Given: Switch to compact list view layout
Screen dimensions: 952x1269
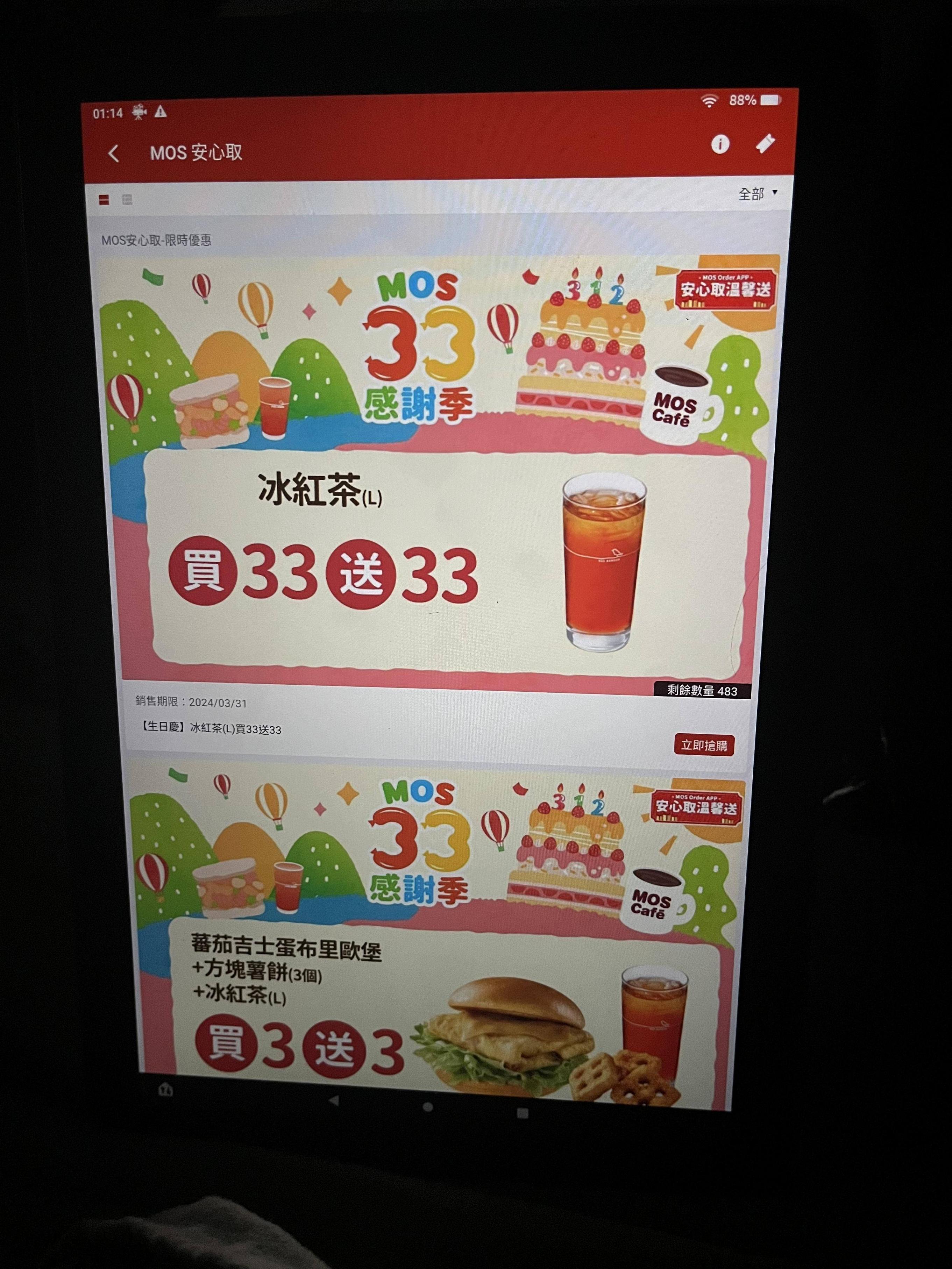Looking at the screenshot, I should (x=127, y=199).
